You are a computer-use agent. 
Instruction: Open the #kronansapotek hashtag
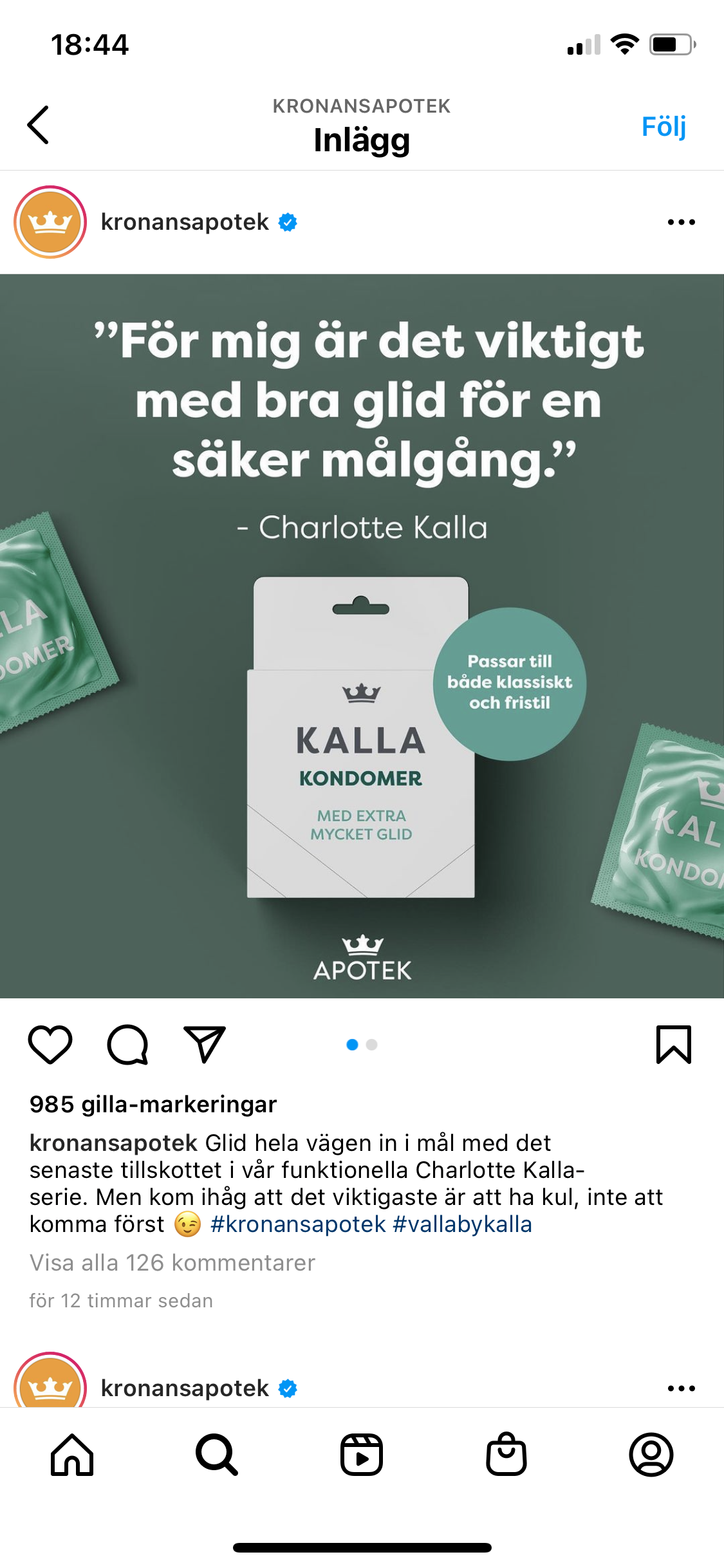[x=298, y=1224]
